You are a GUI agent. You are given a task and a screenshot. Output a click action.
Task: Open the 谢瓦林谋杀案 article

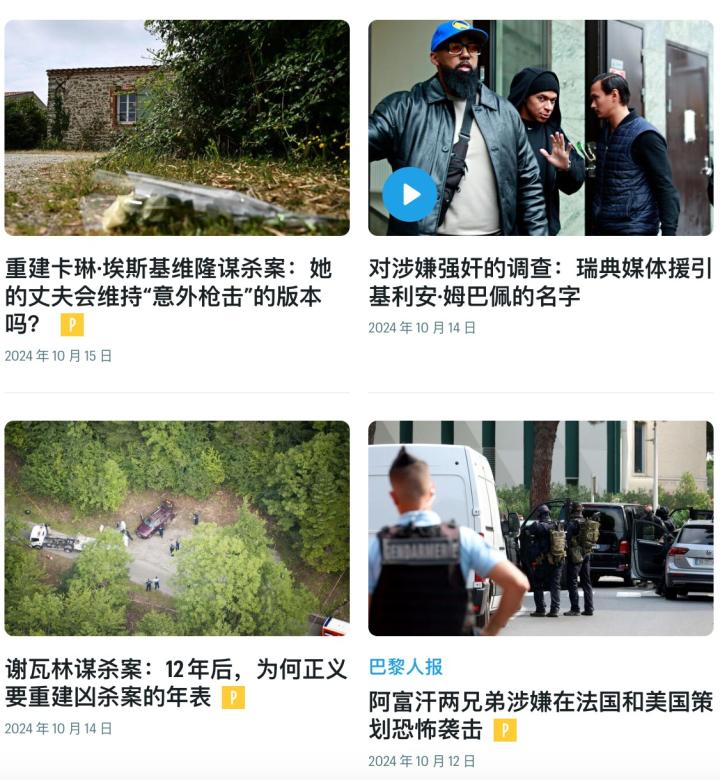[x=176, y=682]
